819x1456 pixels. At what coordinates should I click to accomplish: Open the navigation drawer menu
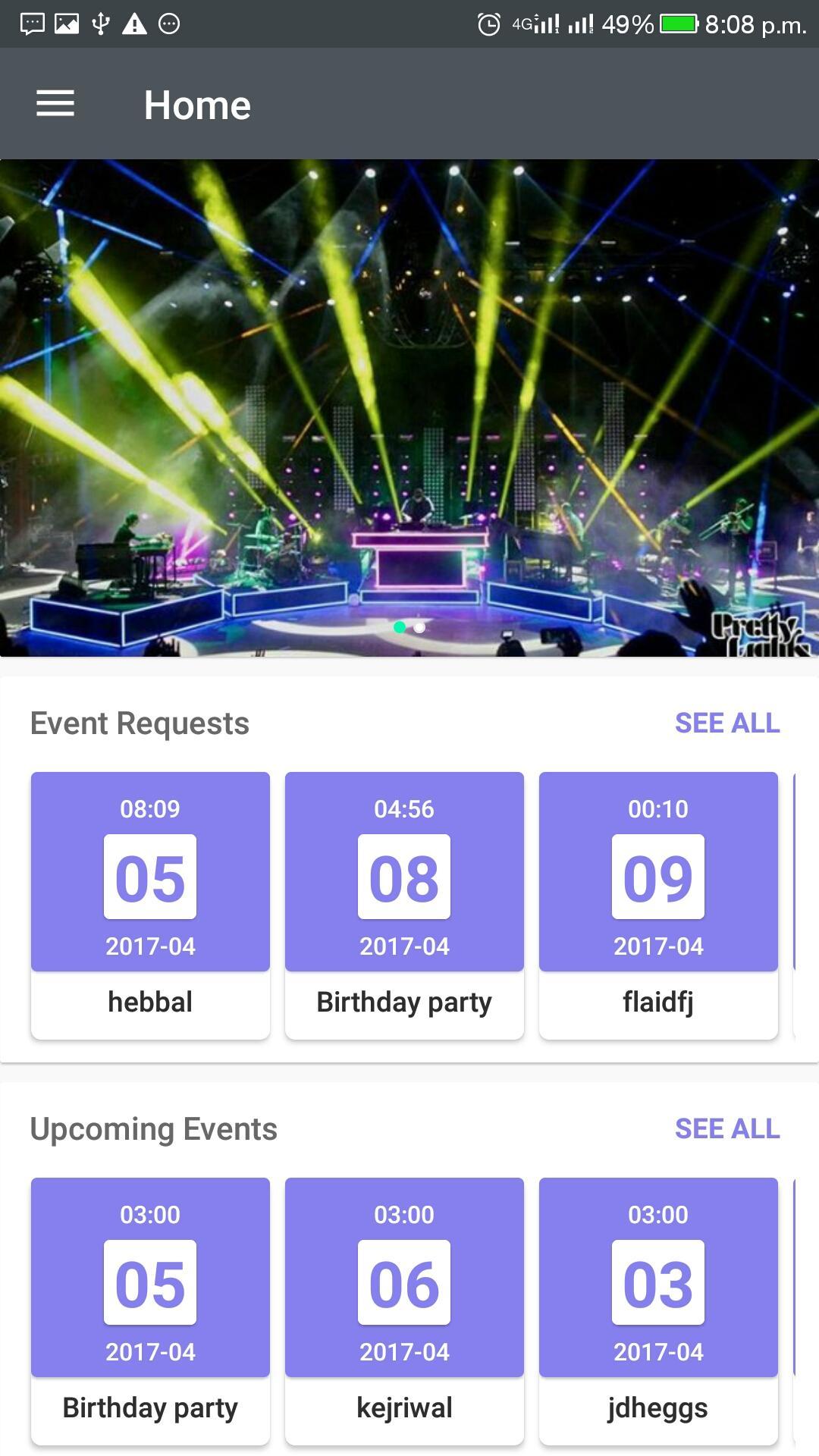coord(55,104)
